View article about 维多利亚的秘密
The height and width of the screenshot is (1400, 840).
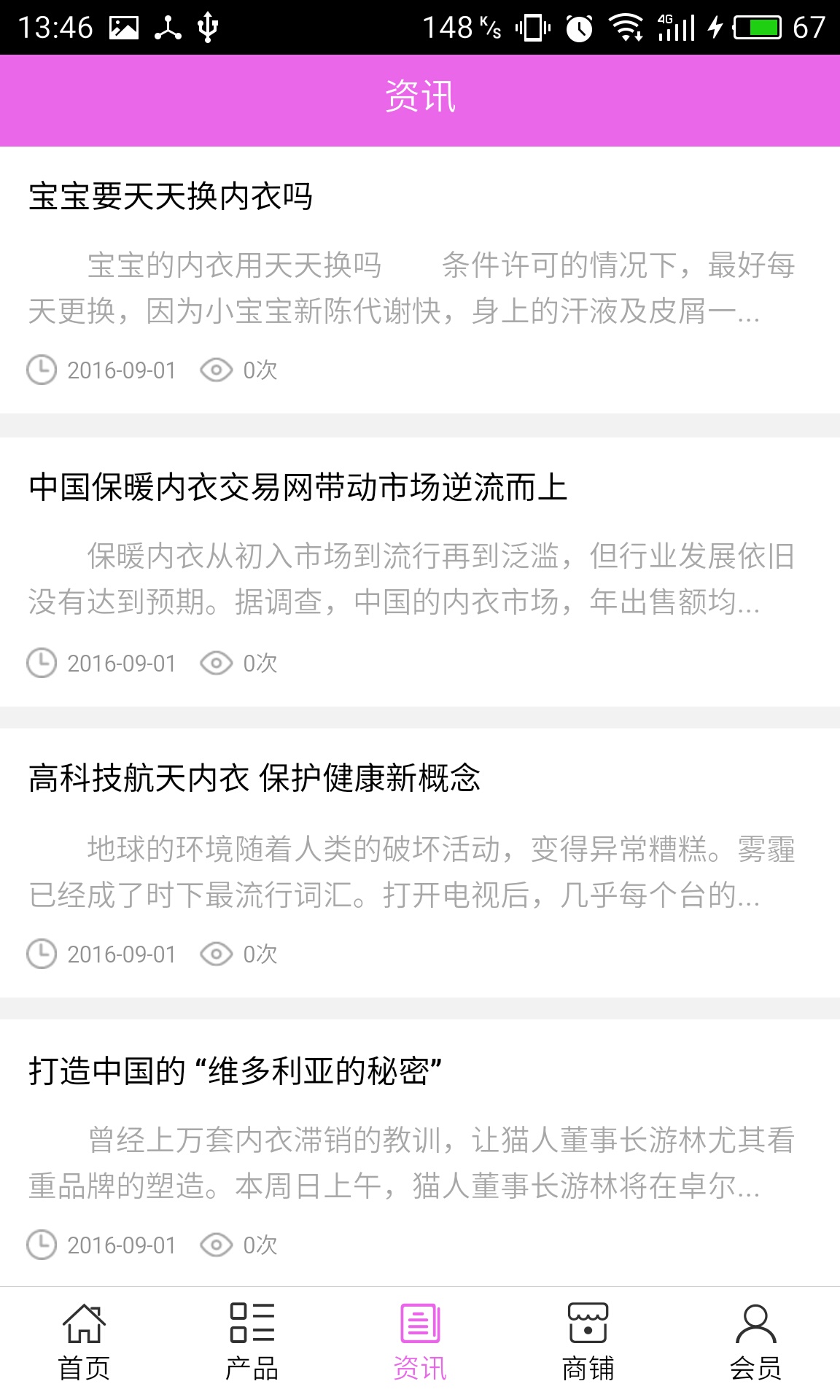click(235, 1071)
